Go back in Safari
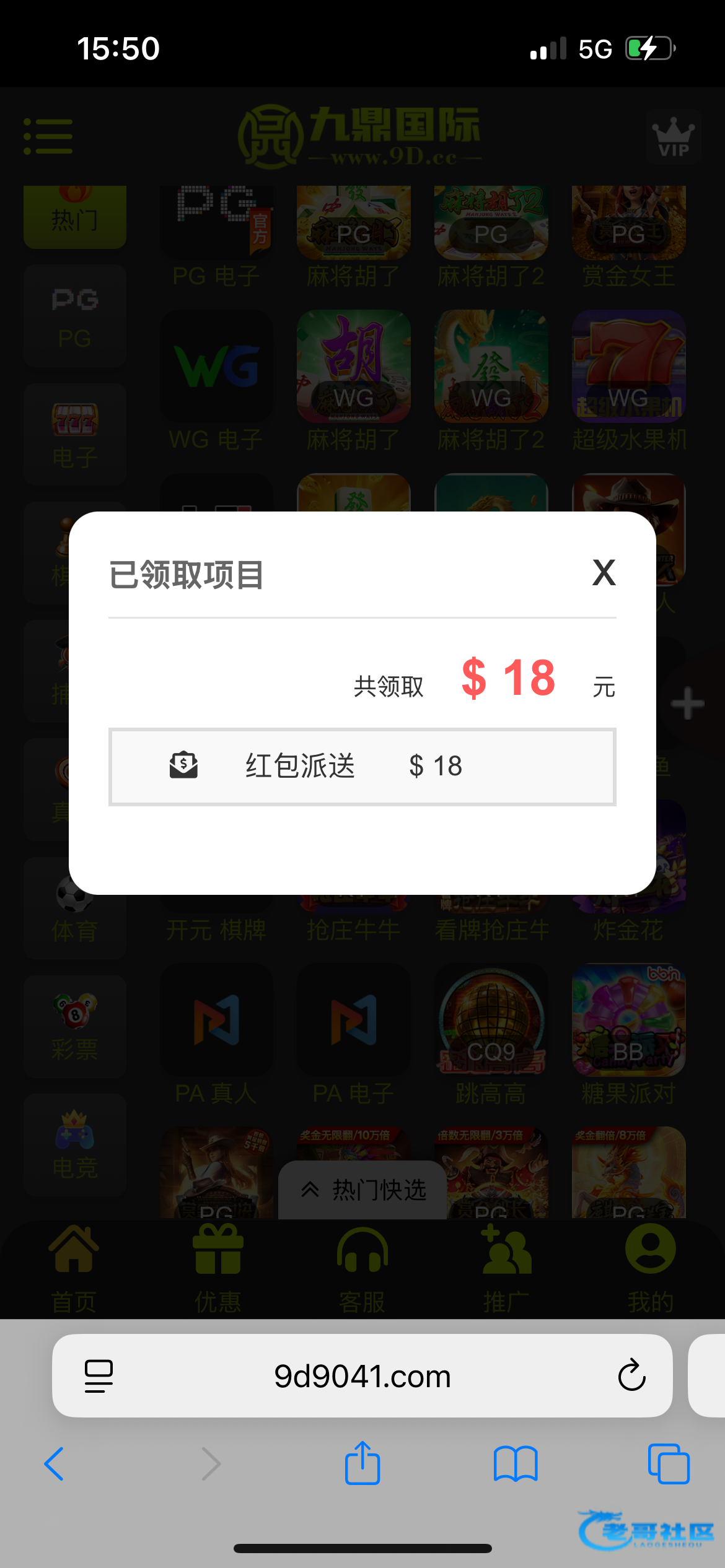 [x=55, y=1464]
